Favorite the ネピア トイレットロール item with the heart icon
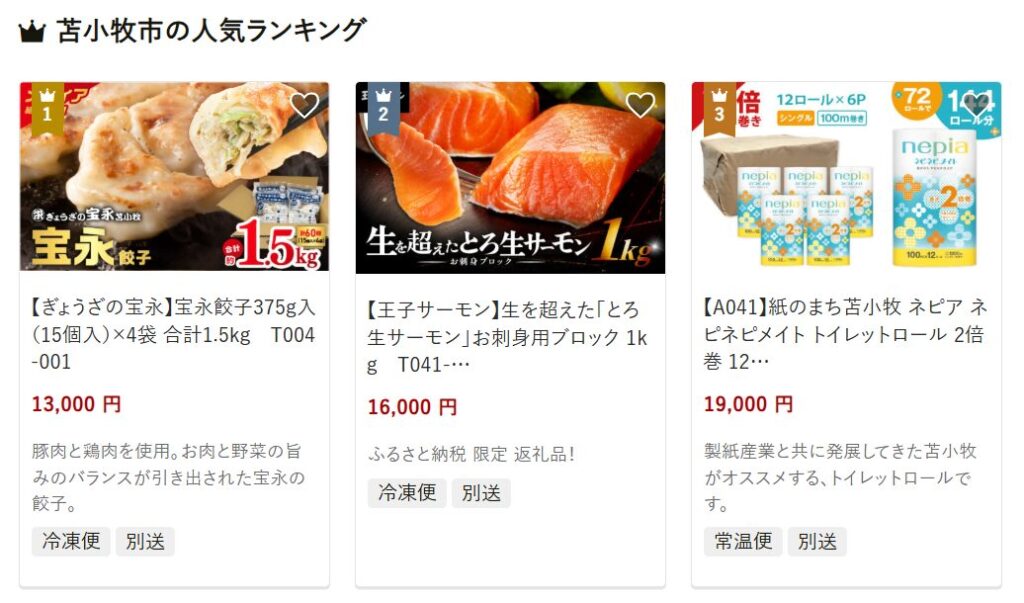1024x603 pixels. click(975, 105)
